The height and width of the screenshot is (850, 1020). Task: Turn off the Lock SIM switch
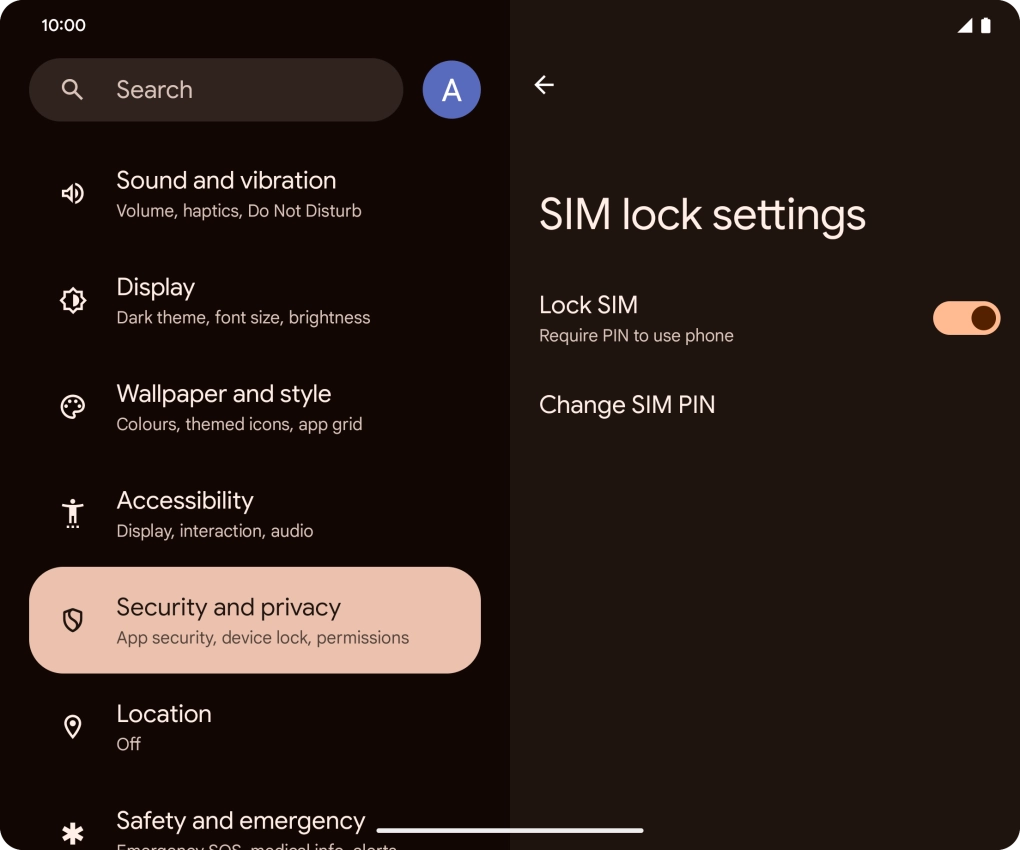coord(965,318)
